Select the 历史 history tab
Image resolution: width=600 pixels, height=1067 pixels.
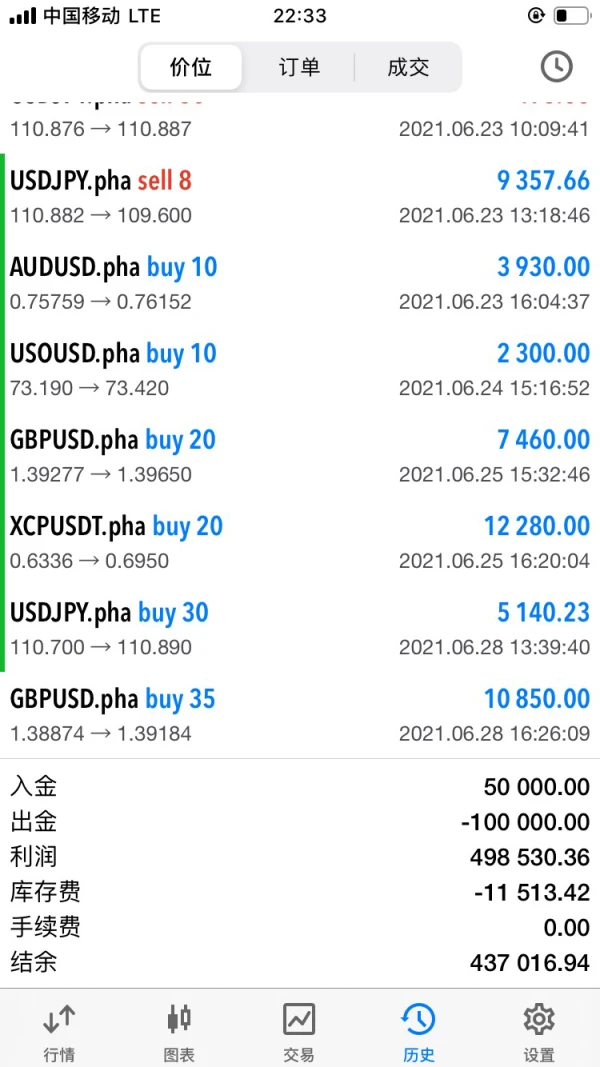click(419, 1030)
